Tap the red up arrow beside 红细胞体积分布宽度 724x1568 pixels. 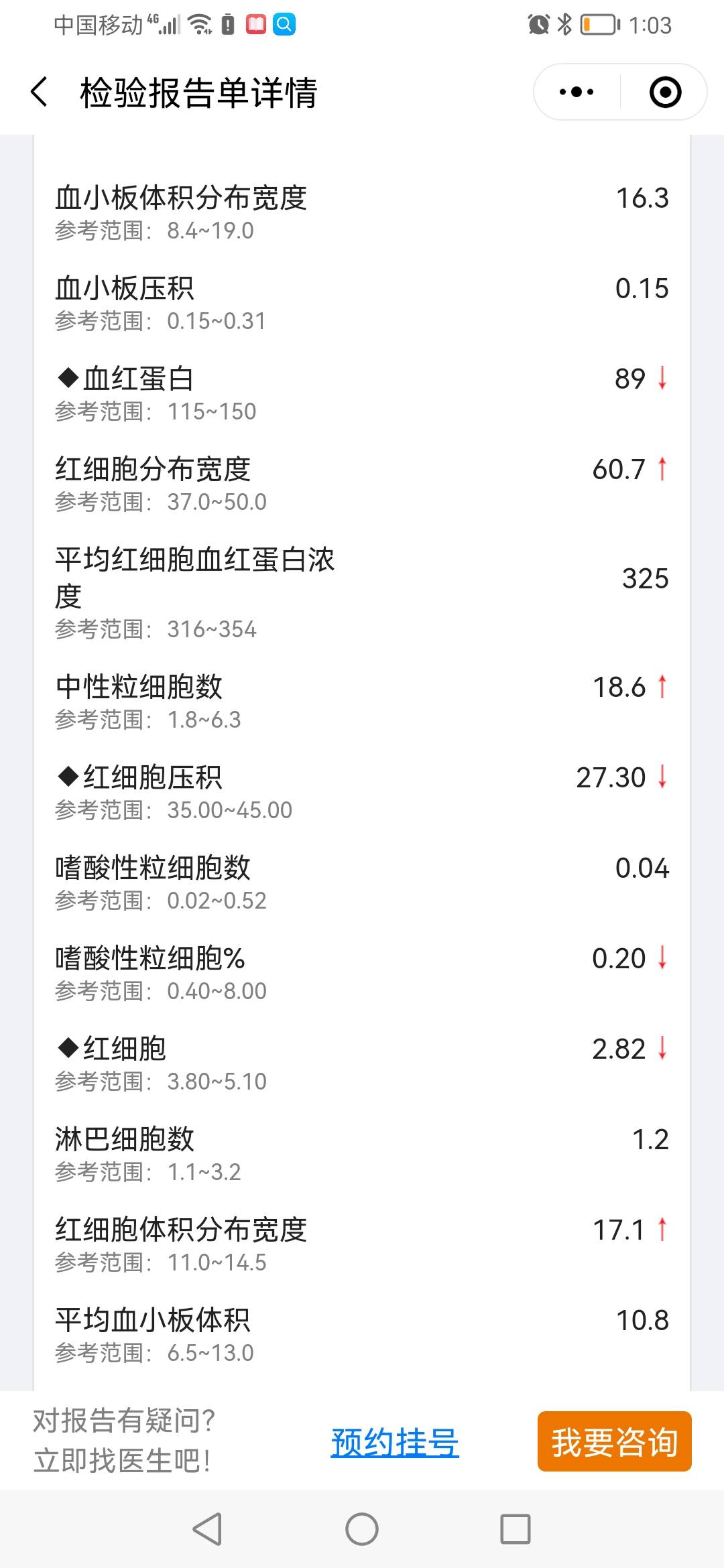click(661, 1230)
